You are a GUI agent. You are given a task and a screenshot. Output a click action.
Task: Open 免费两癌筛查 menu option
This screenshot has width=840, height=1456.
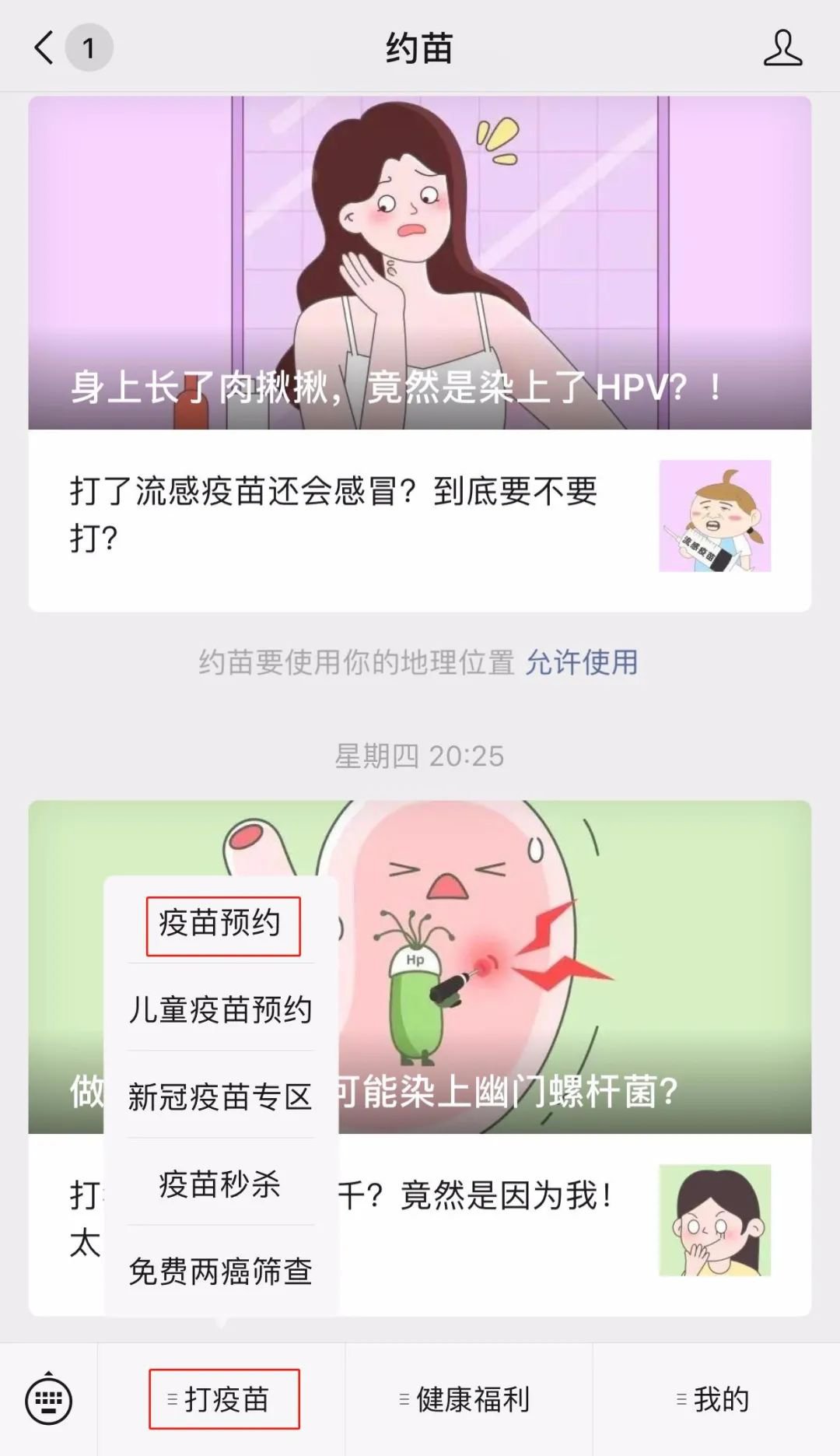point(221,1272)
